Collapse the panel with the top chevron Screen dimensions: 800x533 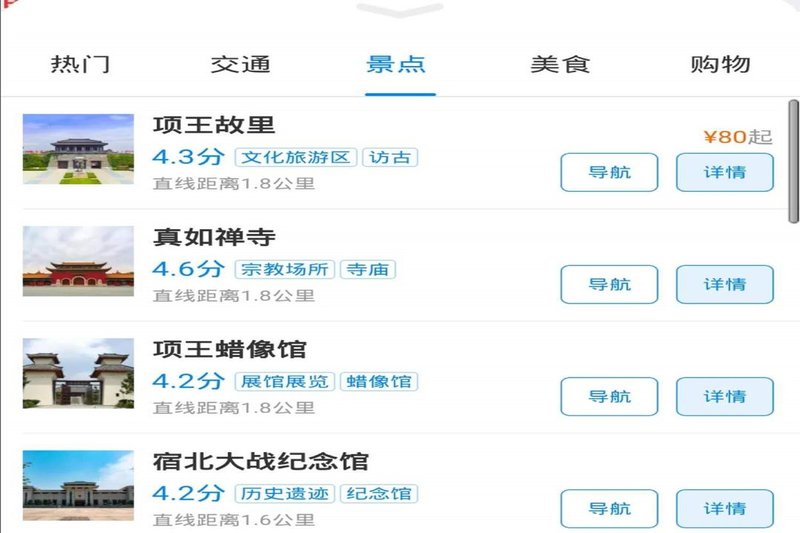point(399,10)
